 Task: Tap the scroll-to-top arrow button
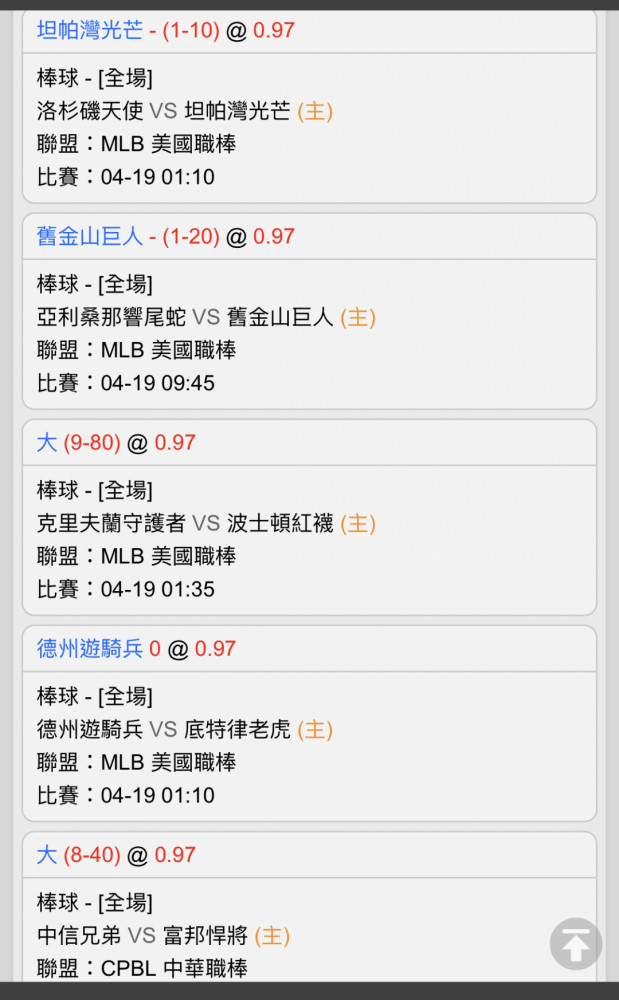point(576,944)
